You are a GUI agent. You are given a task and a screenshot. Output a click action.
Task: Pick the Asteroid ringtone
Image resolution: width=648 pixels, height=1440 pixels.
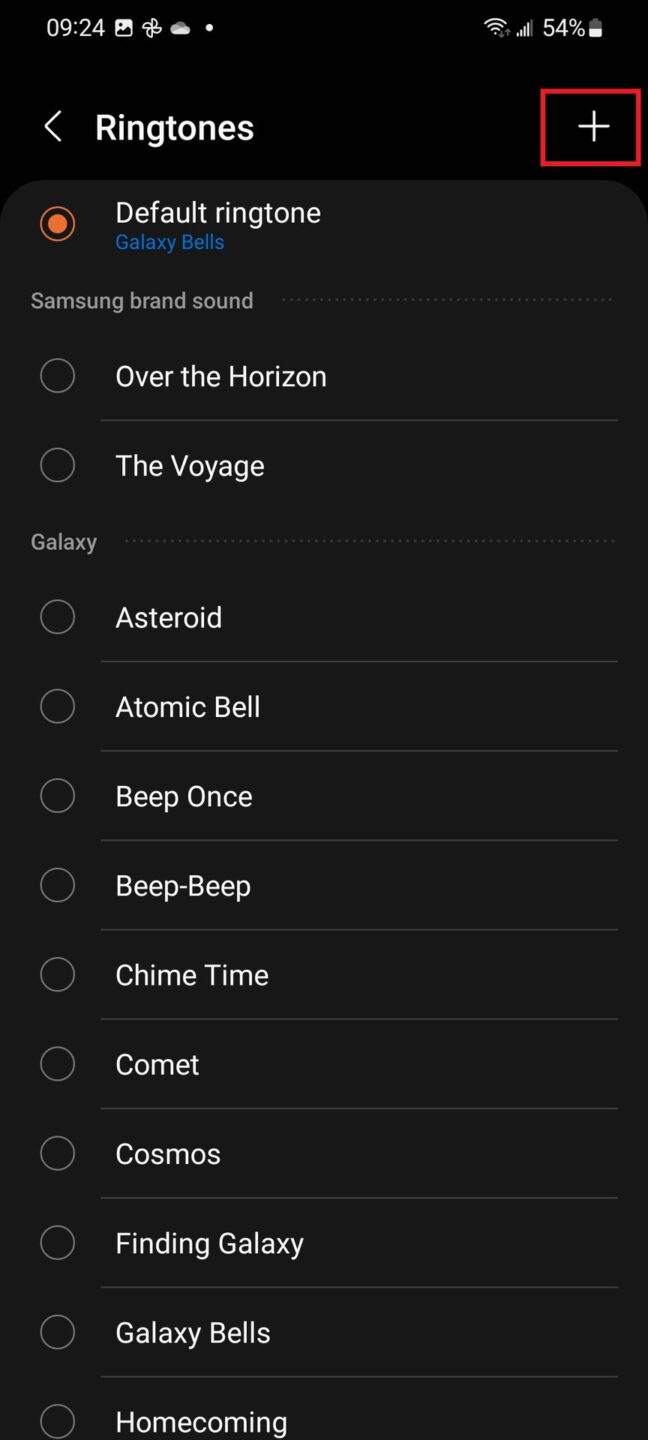pyautogui.click(x=169, y=617)
